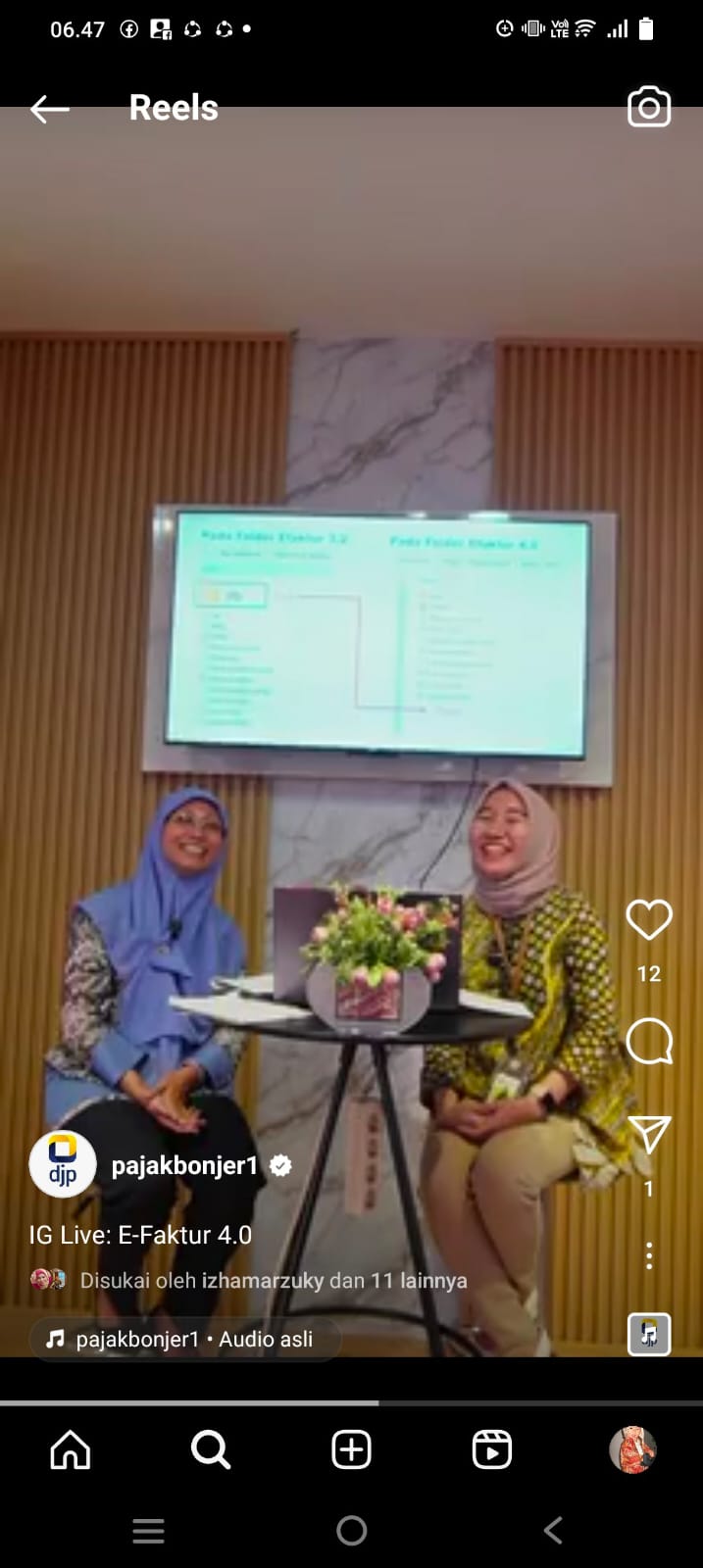Image resolution: width=703 pixels, height=1568 pixels.
Task: Show recent apps from the navigation bar
Action: (148, 1530)
